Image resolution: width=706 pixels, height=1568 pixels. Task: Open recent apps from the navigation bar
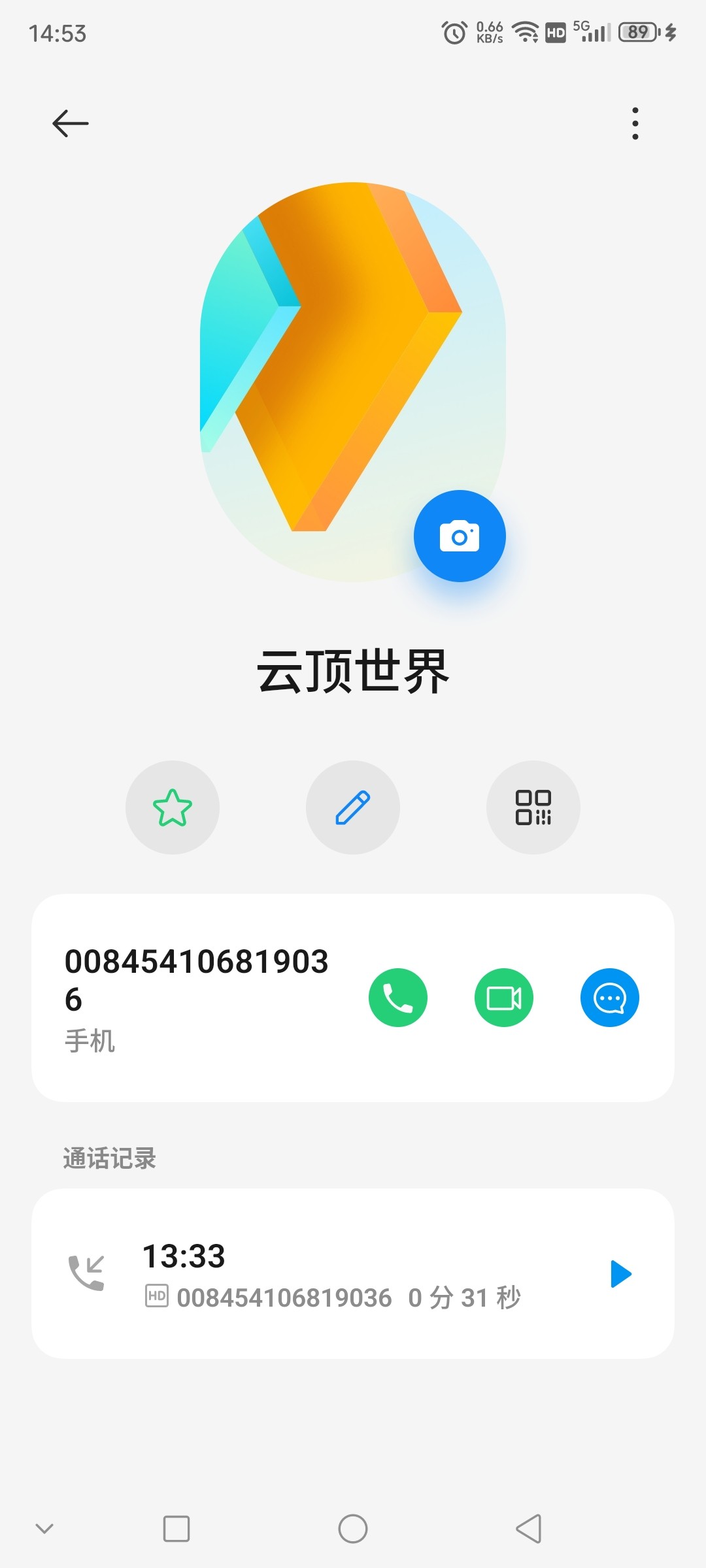point(176,1529)
